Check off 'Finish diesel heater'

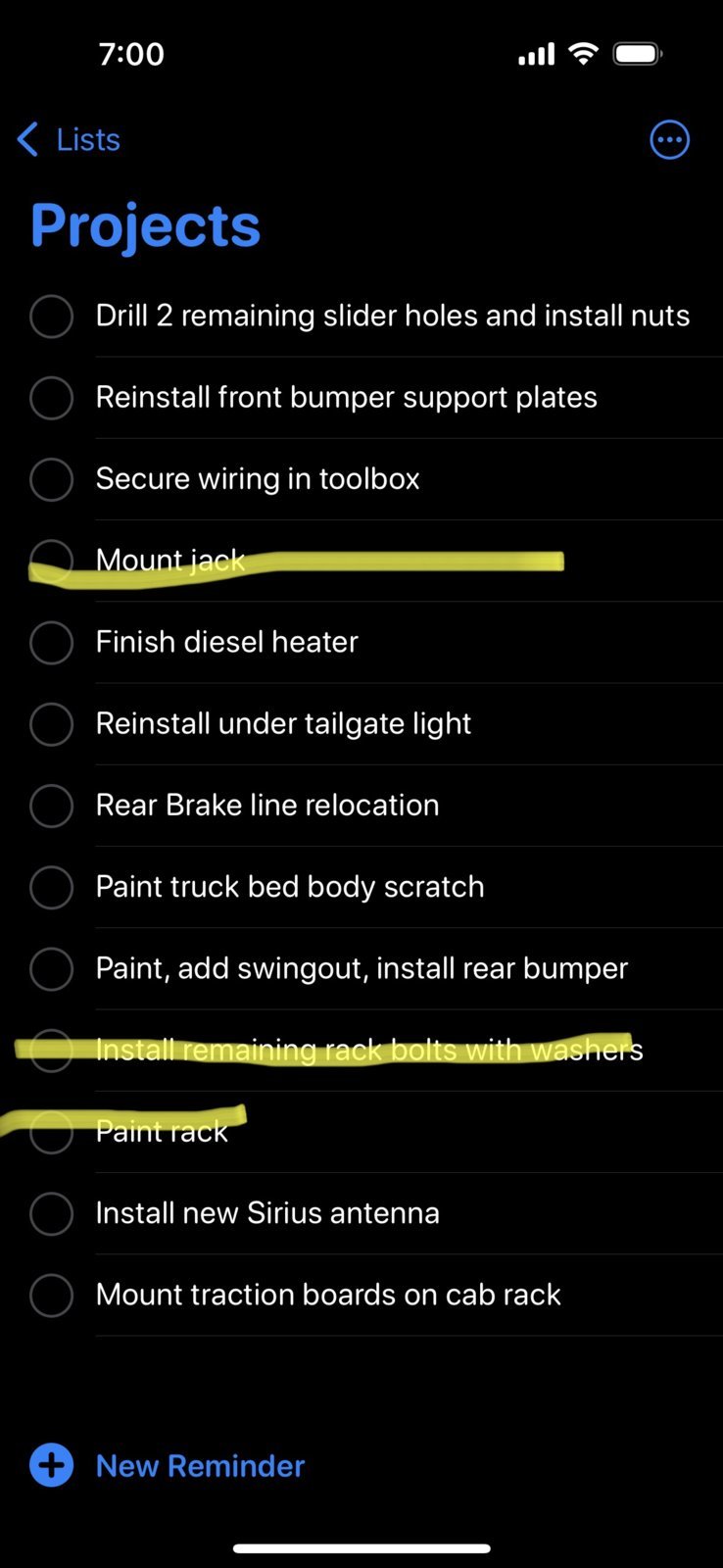[x=51, y=643]
